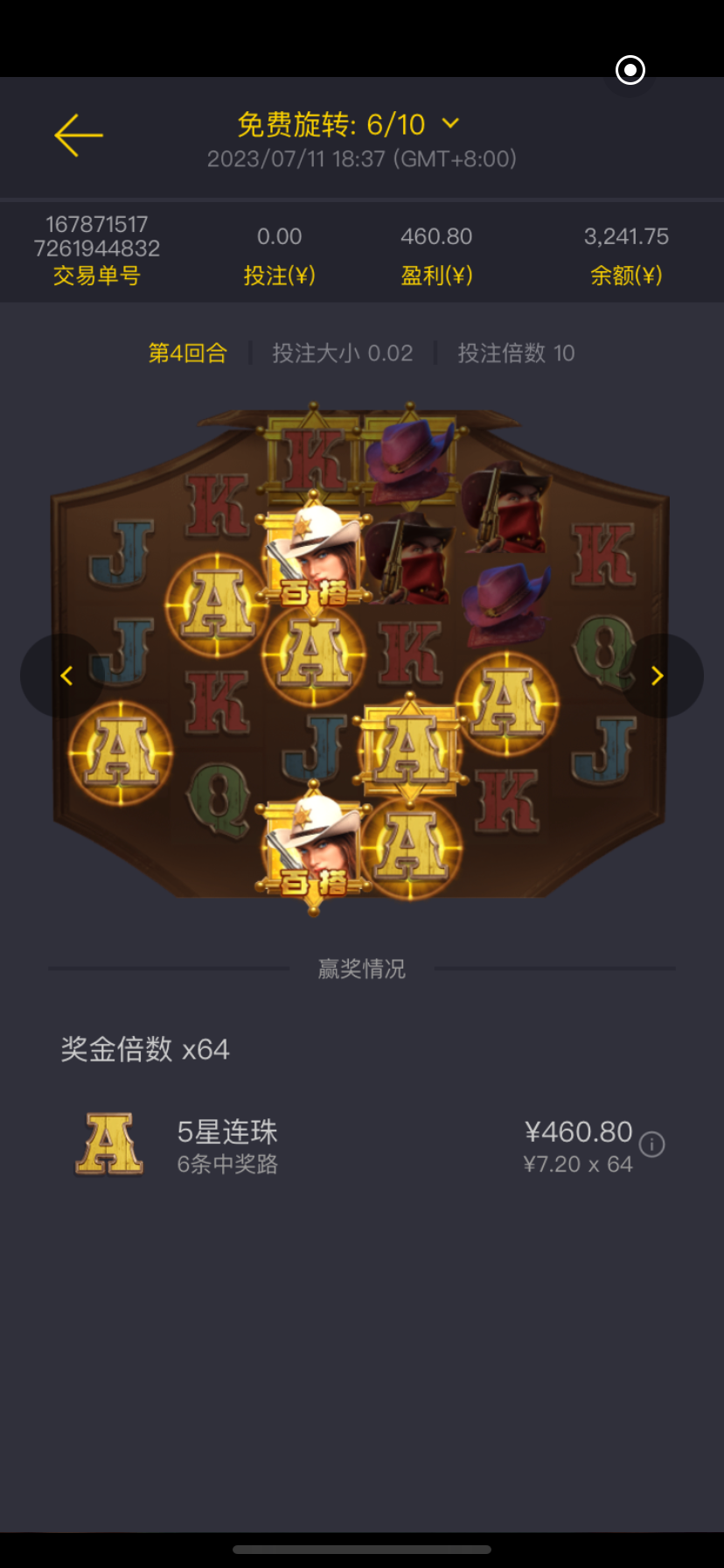Show the previous round with left arrow

[66, 675]
